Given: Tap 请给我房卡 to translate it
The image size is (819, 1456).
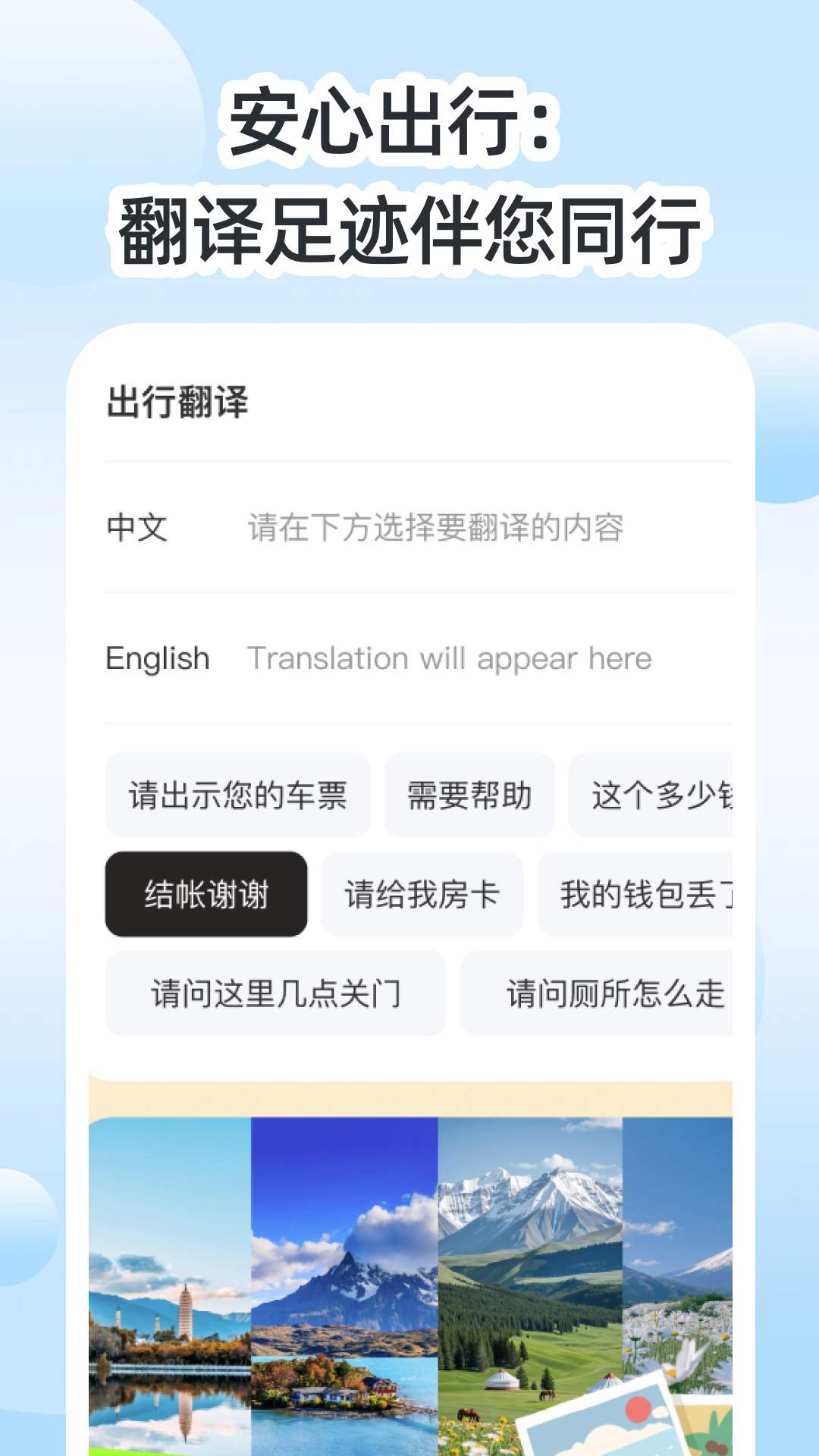Looking at the screenshot, I should coord(422,893).
